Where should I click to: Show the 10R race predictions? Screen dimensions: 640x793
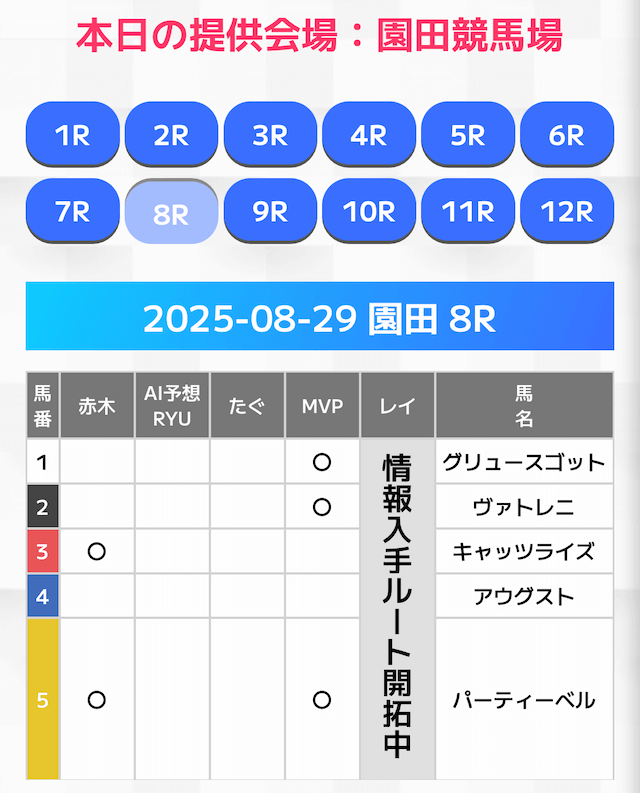coord(369,212)
